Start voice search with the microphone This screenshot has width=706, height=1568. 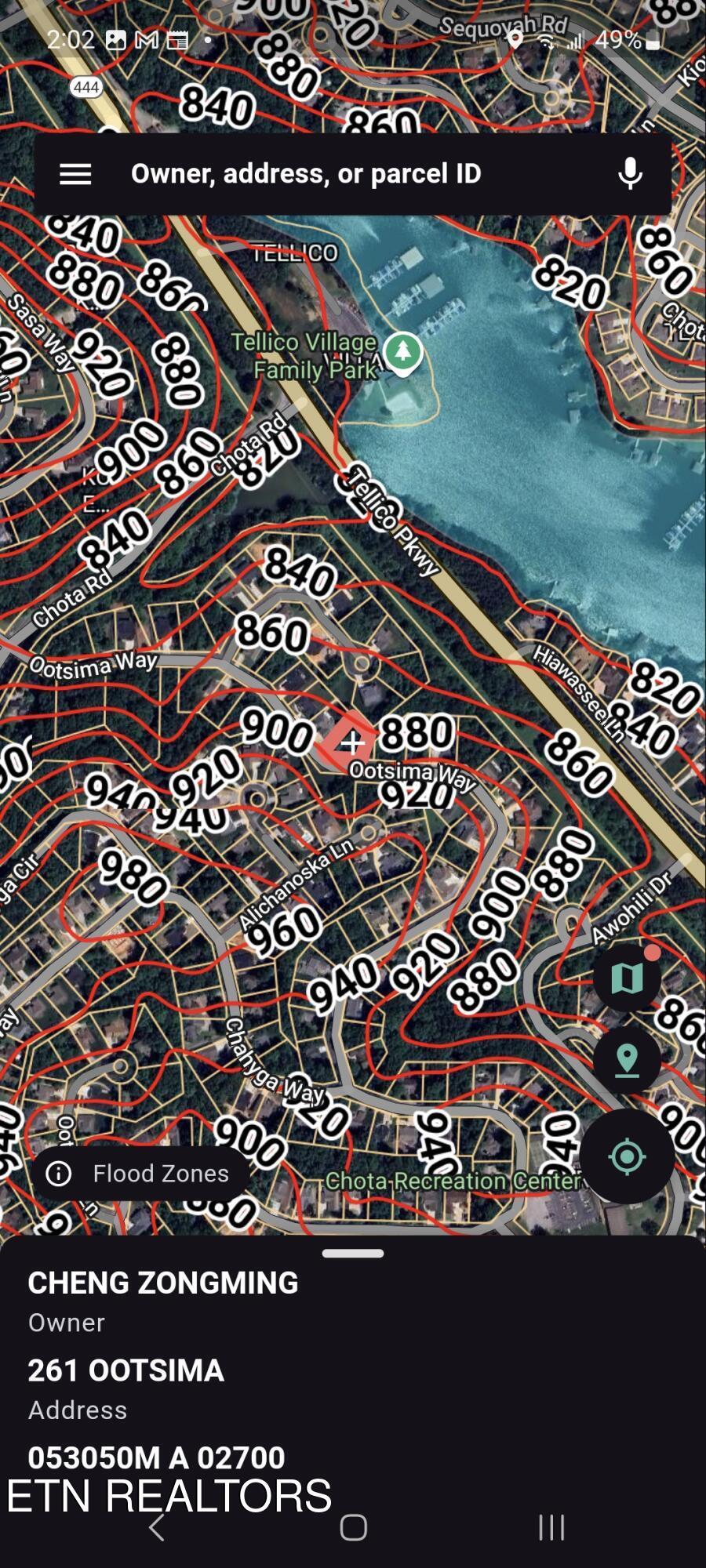(630, 174)
